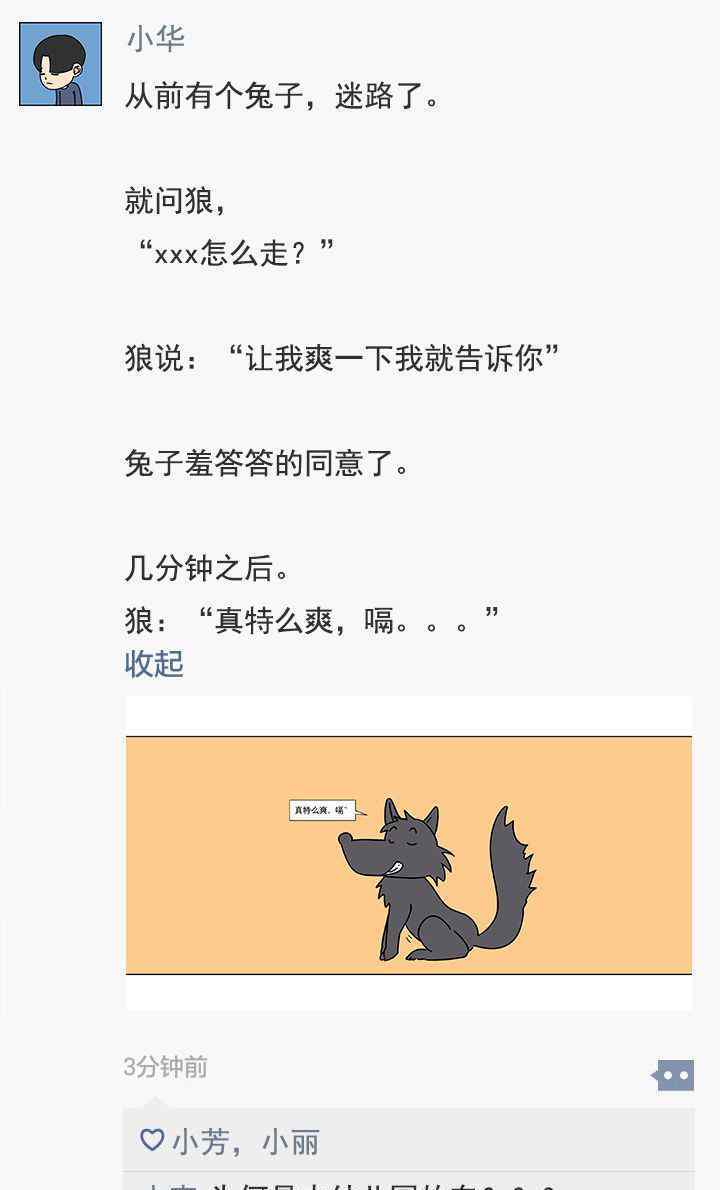
Task: Open 小丽's profile from likes
Action: [291, 1142]
